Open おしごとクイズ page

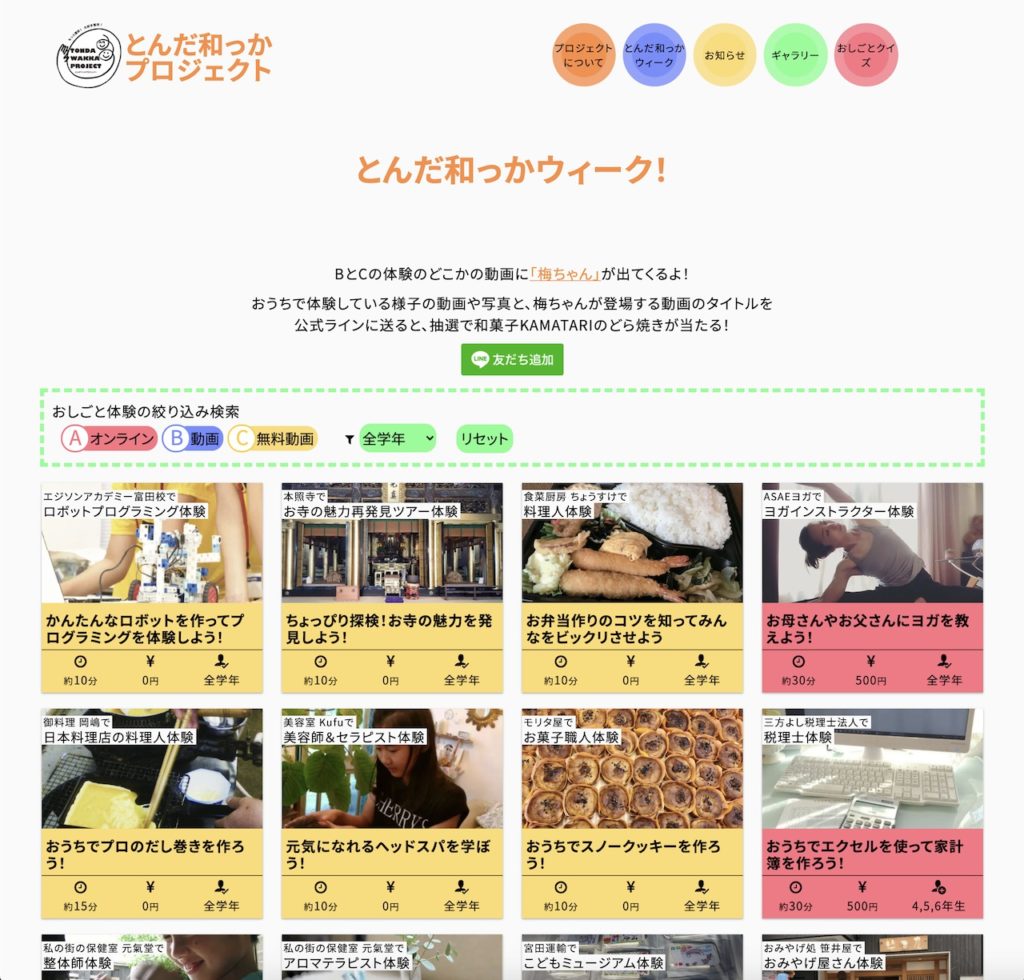point(865,55)
